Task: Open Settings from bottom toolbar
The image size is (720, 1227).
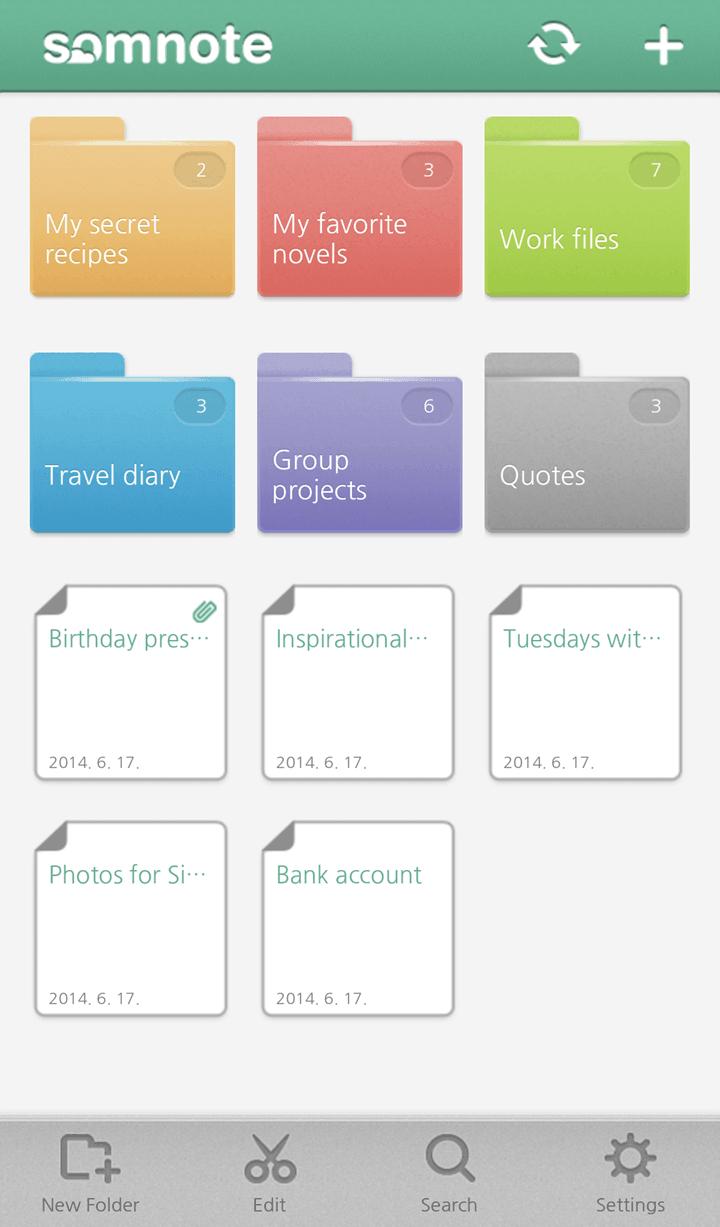Action: coord(630,1172)
